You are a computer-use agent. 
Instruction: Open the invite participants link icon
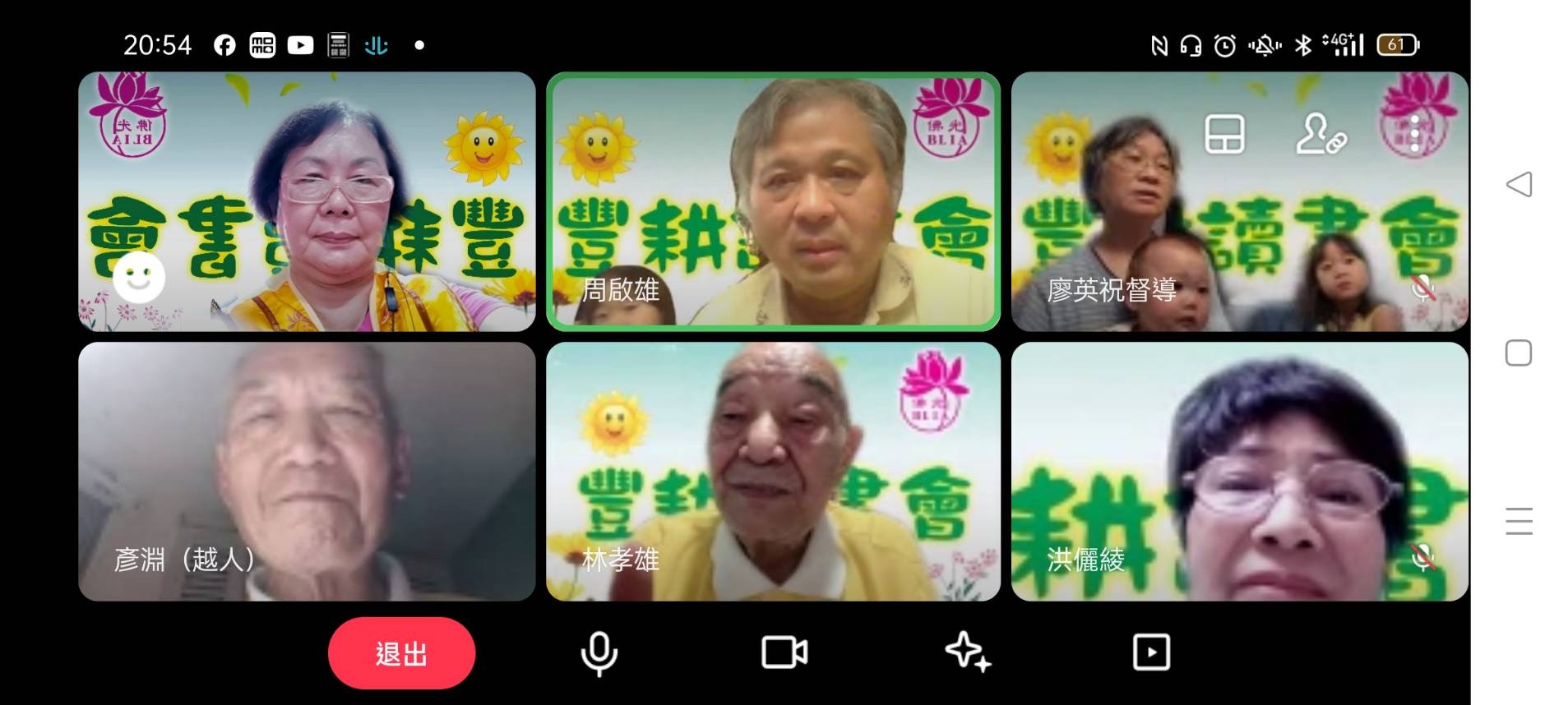click(1321, 134)
